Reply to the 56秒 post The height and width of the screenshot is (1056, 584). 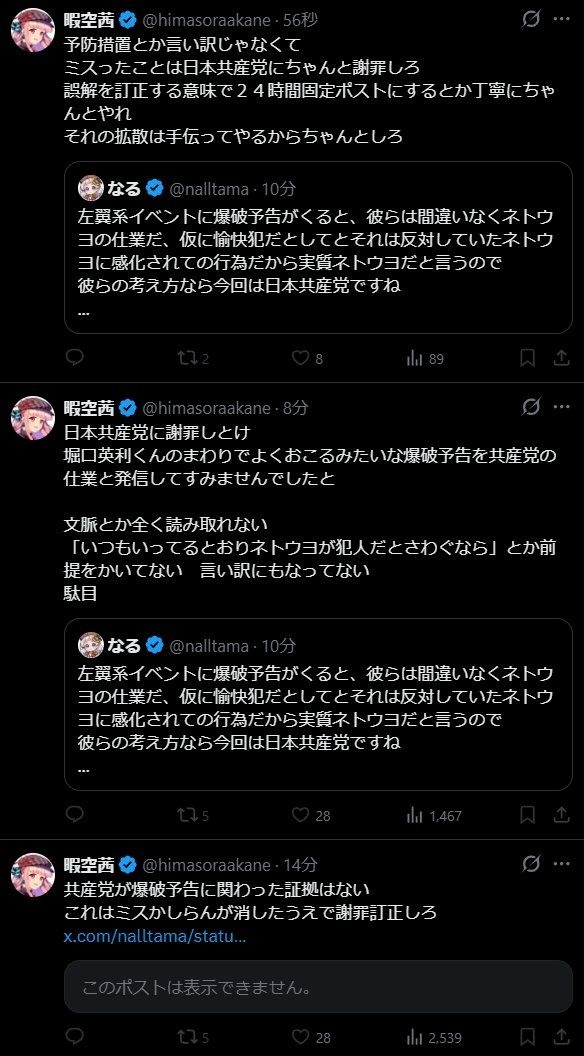click(x=75, y=358)
